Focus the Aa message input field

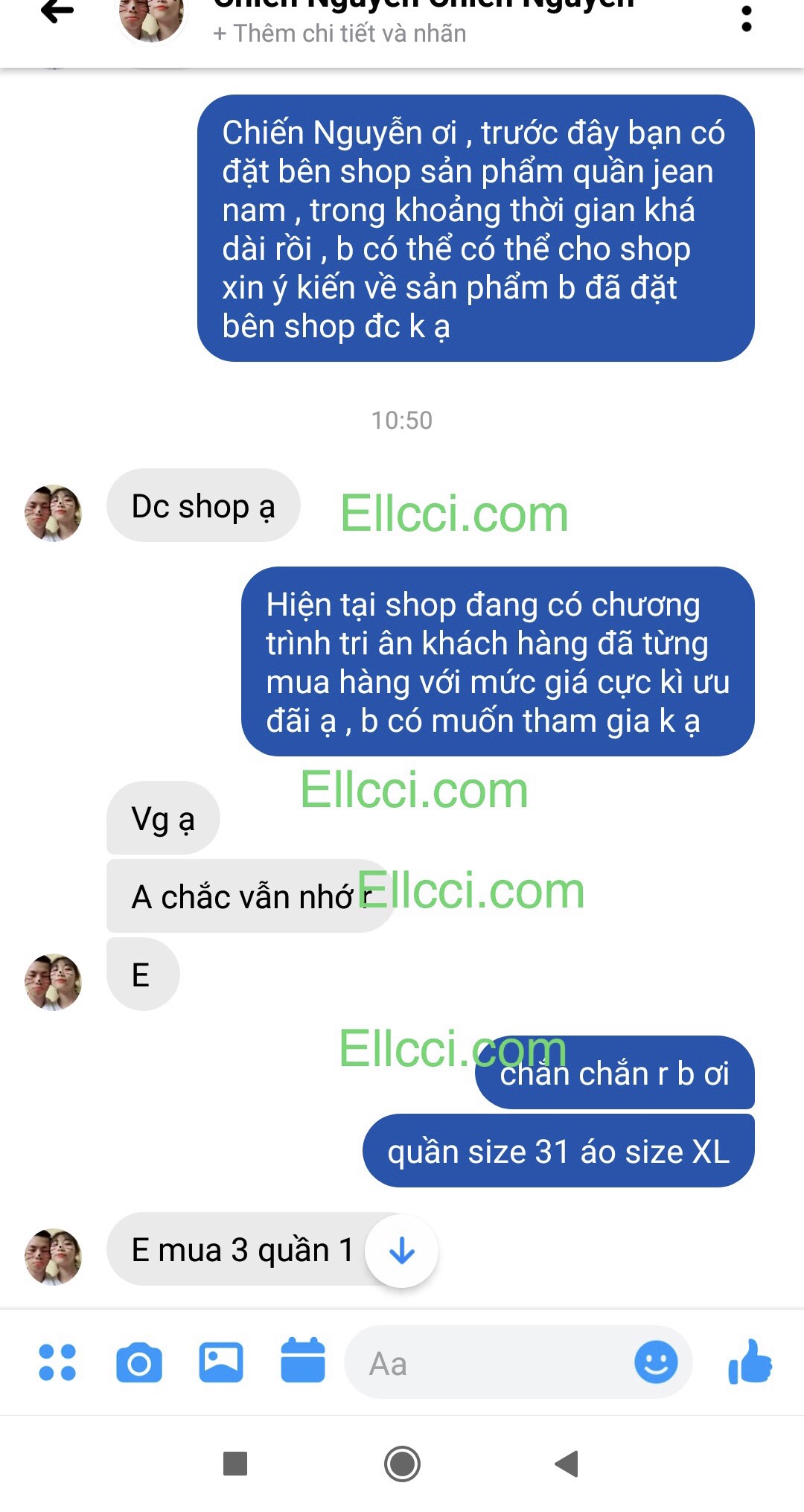[484, 1363]
